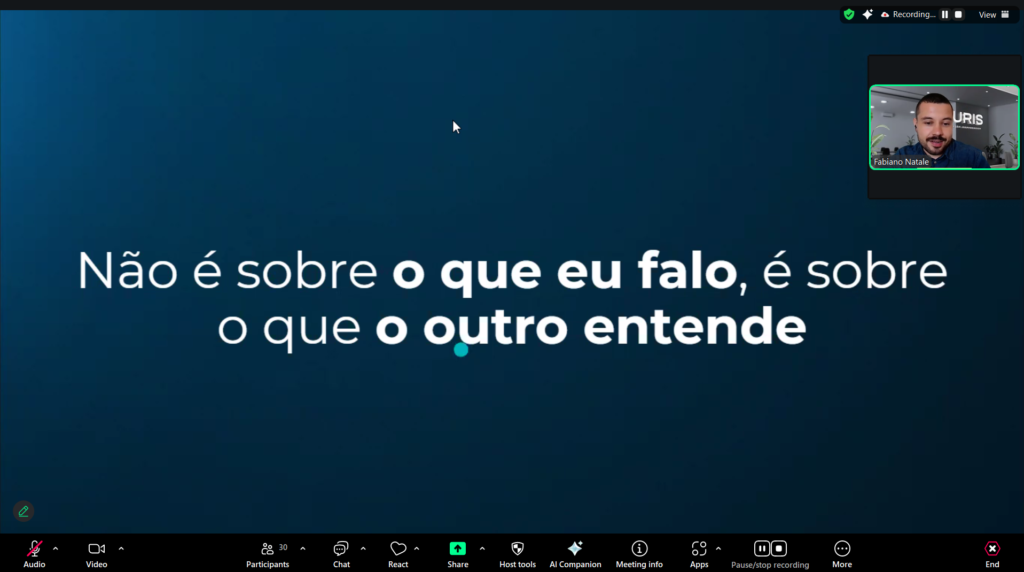Change layout using the View button
Screen dimensions: 1024x572
(x=993, y=15)
